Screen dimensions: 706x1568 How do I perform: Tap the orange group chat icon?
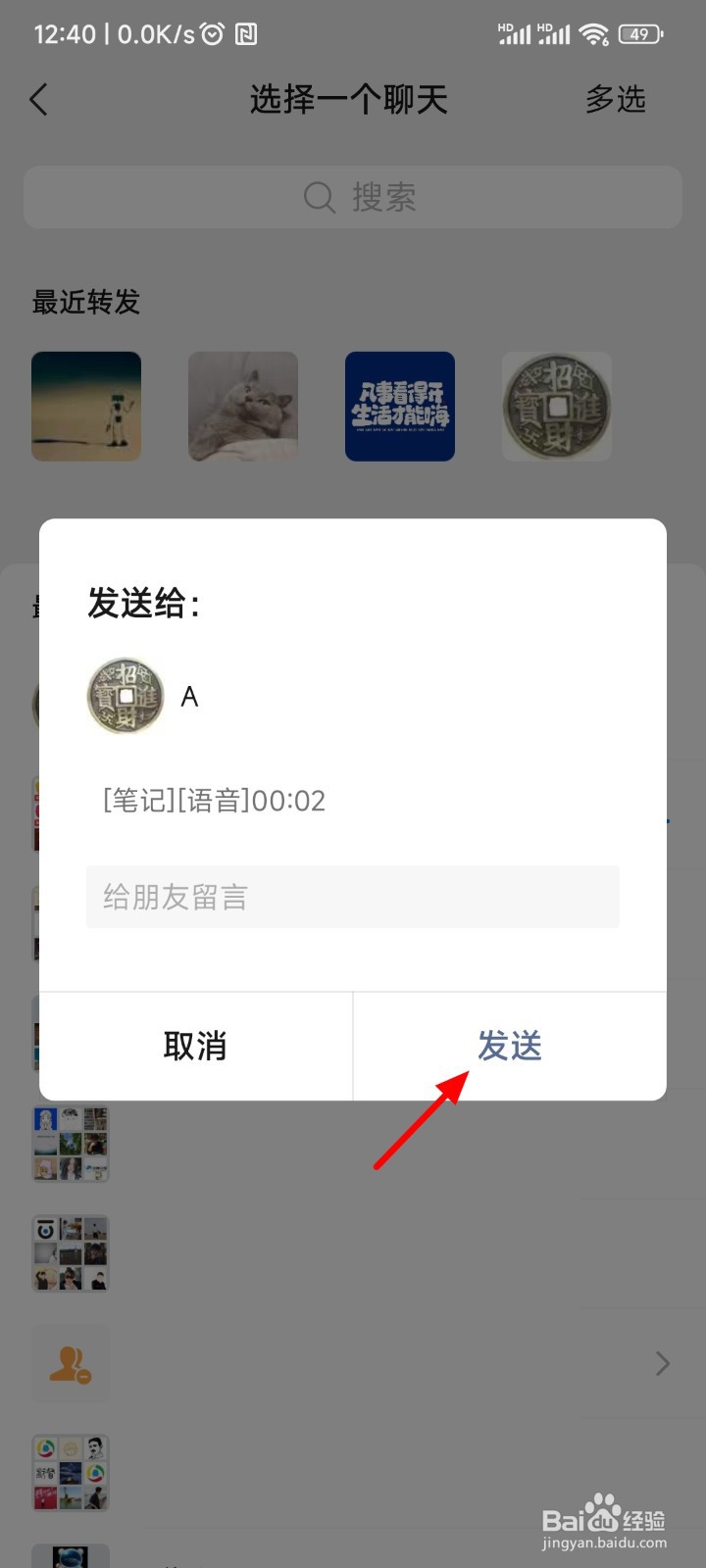click(70, 1362)
